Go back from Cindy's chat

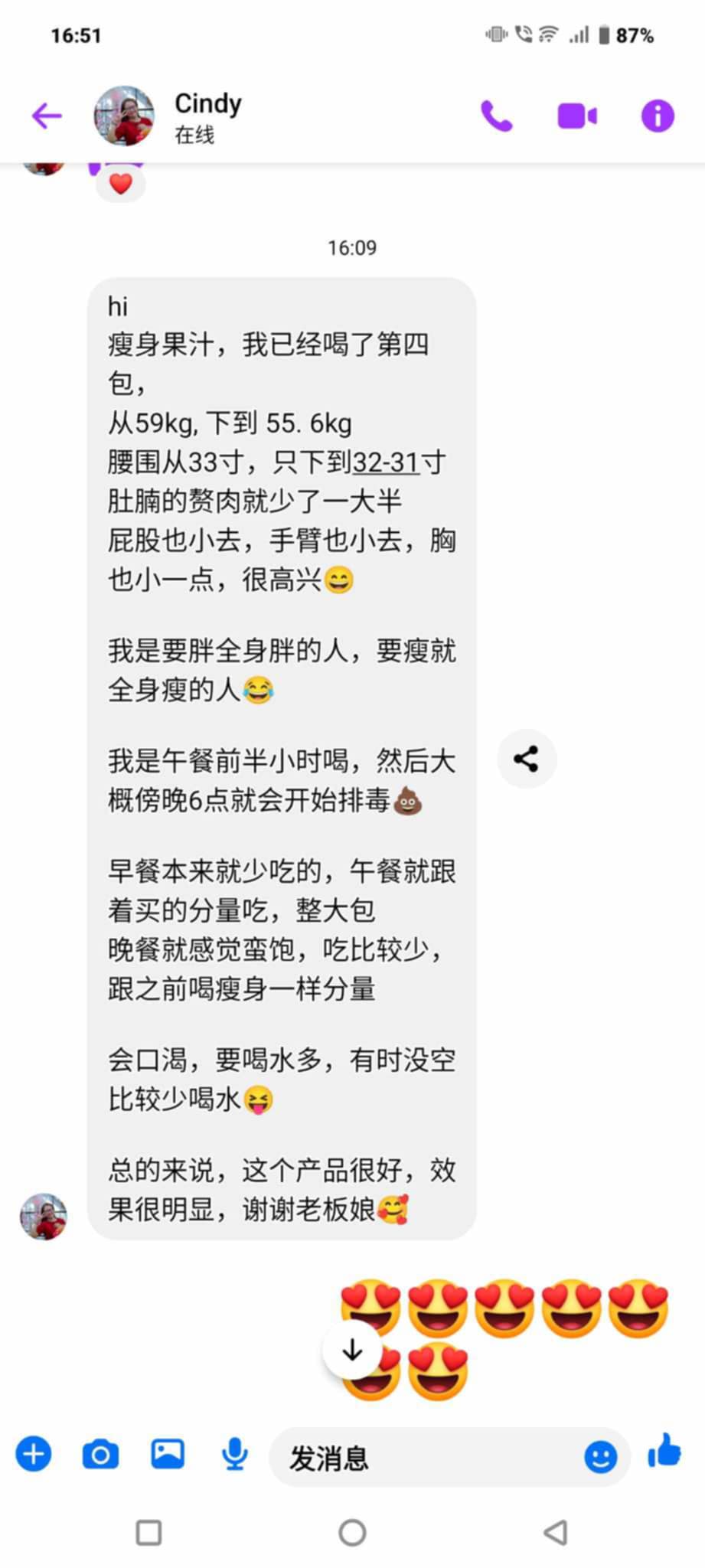pyautogui.click(x=47, y=116)
